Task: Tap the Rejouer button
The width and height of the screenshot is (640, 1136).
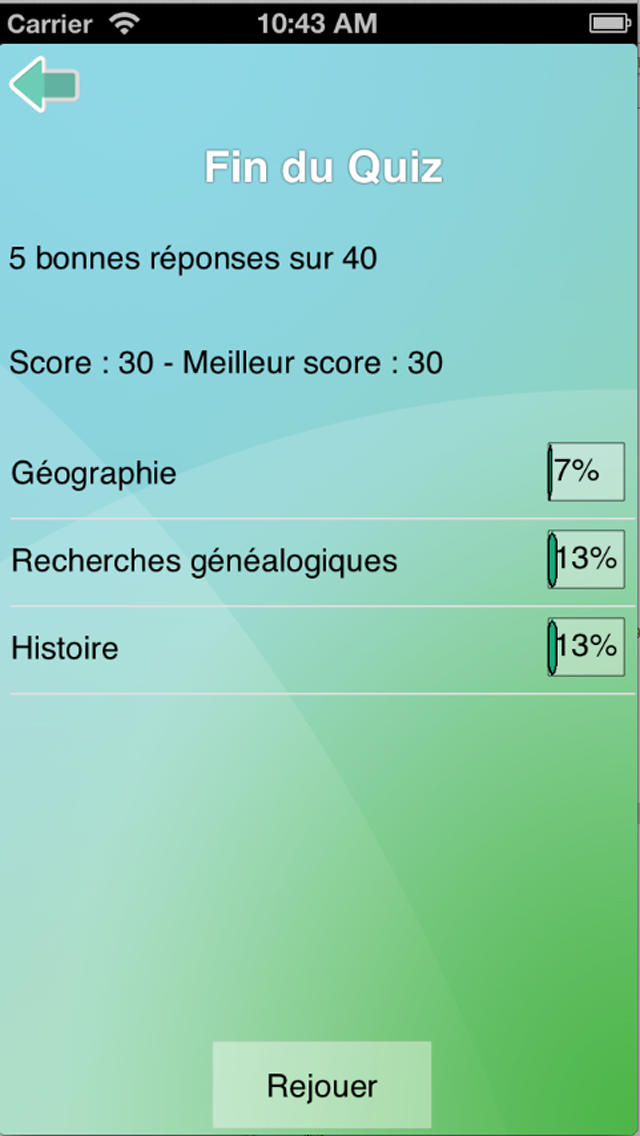Action: coord(322,1085)
